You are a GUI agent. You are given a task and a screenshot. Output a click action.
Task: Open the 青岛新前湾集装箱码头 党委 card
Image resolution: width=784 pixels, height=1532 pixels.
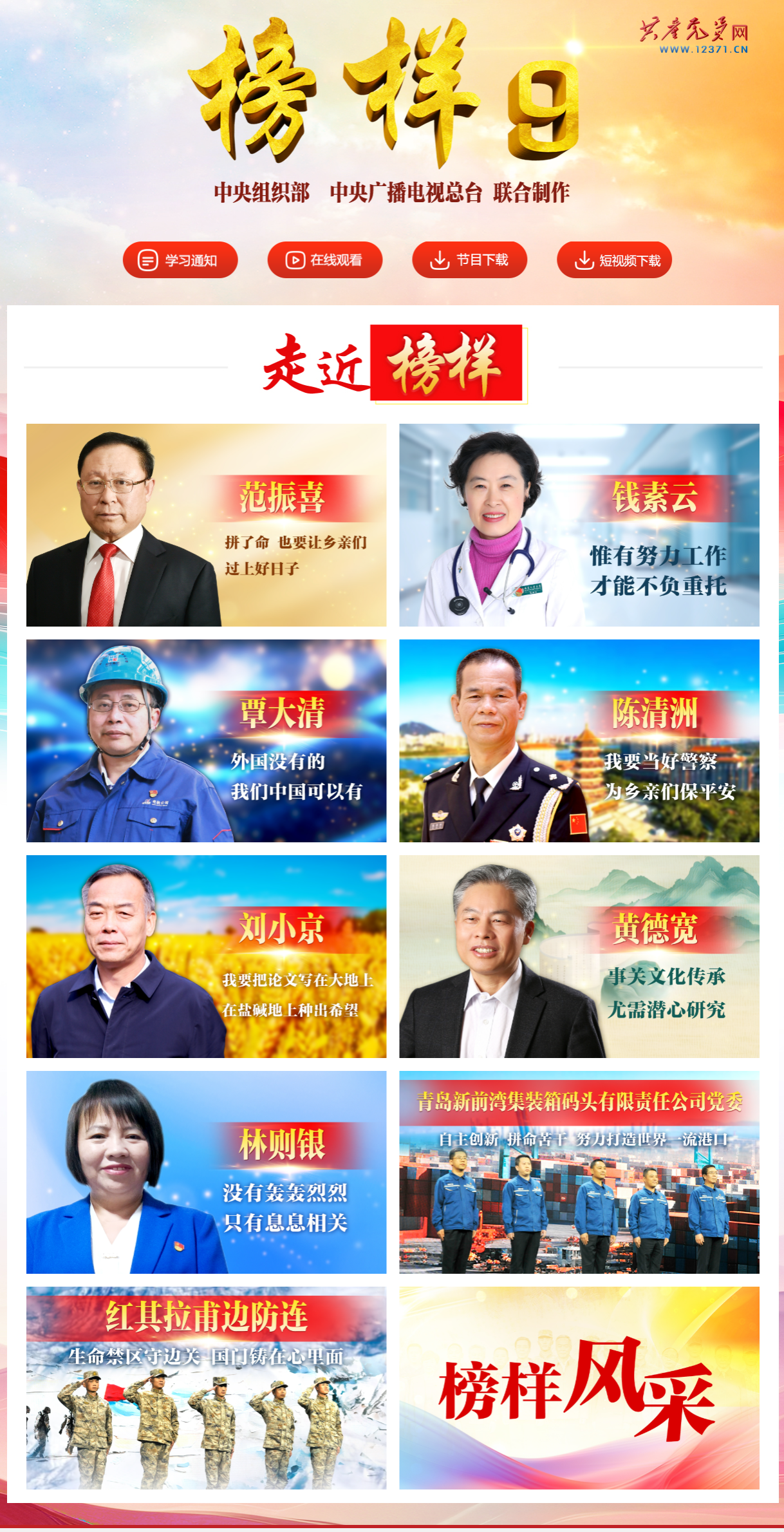coord(579,1173)
